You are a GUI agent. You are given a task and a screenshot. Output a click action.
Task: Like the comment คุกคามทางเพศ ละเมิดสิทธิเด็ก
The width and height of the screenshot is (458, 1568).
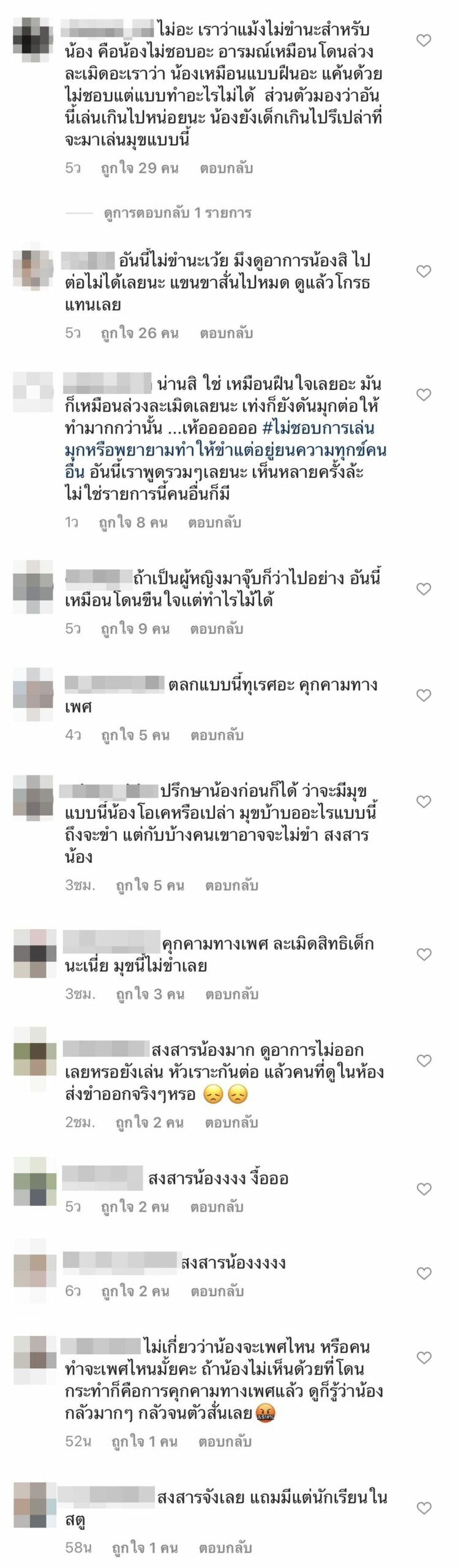coord(424,954)
